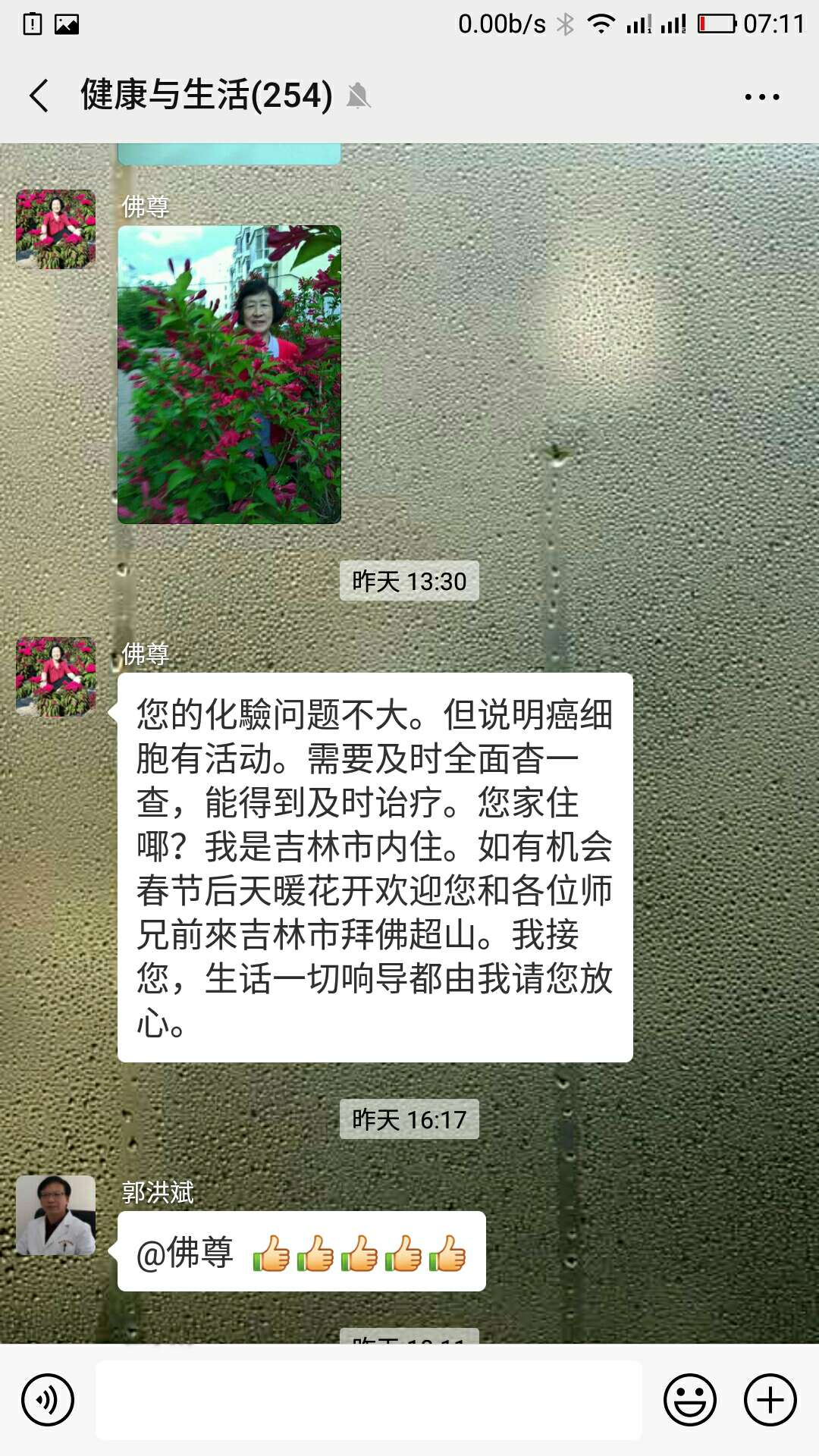819x1456 pixels.
Task: Tap the 昨天 13:30 timestamp
Action: [x=409, y=582]
